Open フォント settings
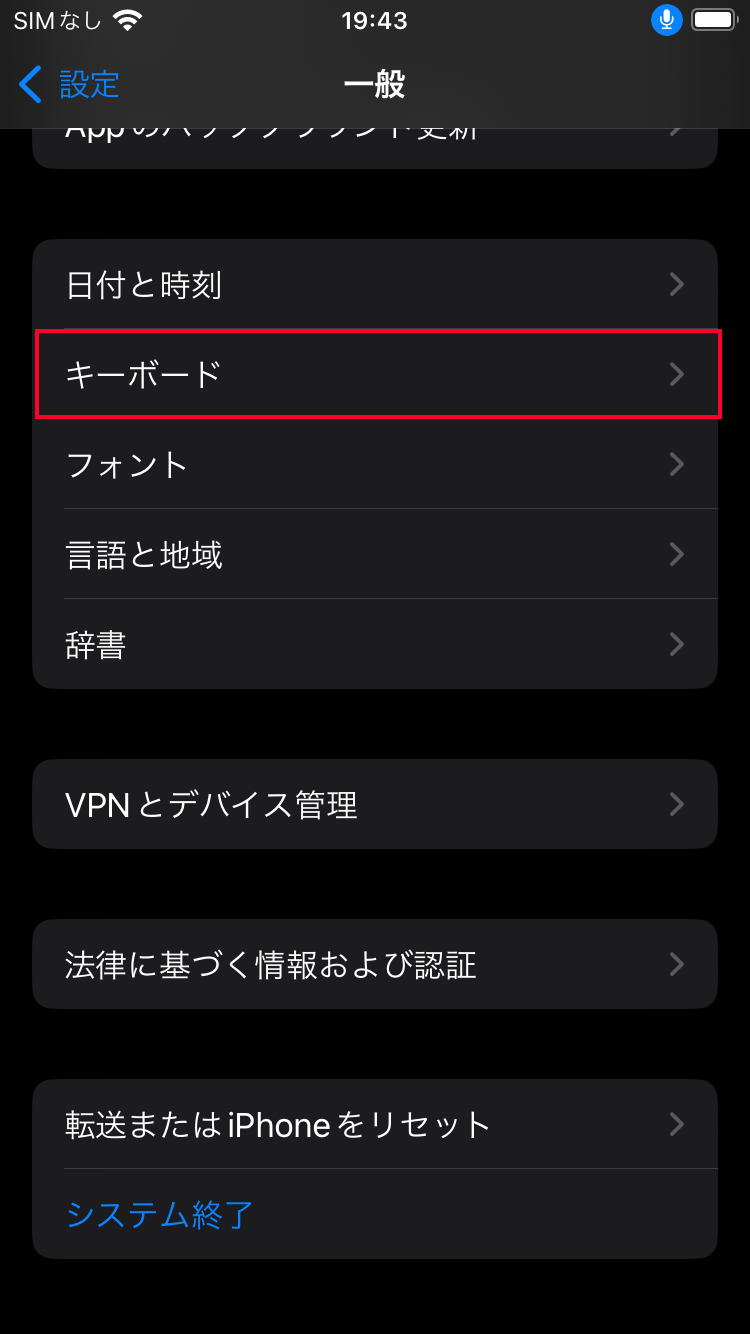The height and width of the screenshot is (1334, 750). click(375, 464)
